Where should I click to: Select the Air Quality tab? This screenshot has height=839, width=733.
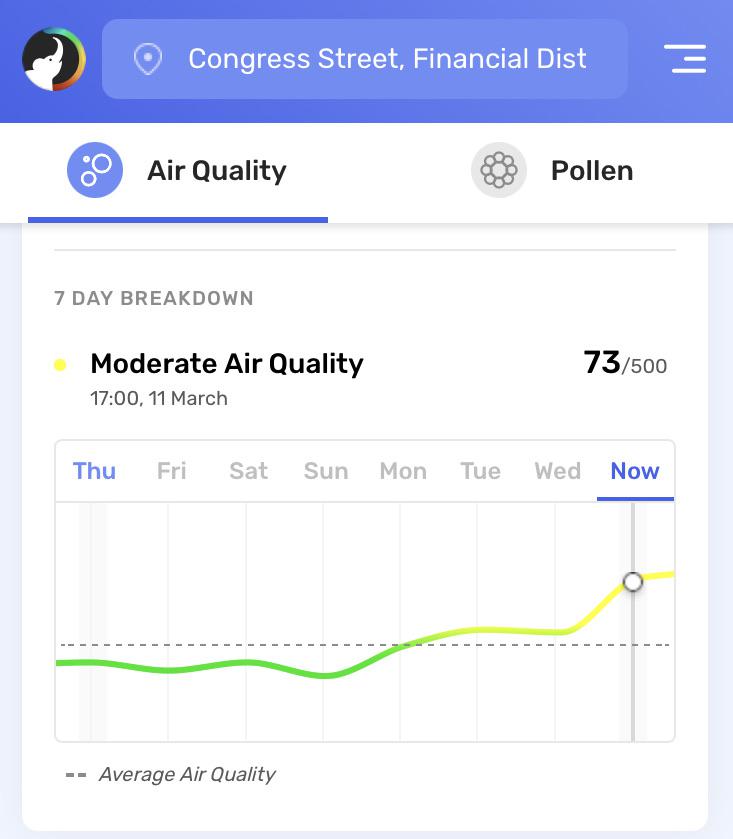[178, 171]
